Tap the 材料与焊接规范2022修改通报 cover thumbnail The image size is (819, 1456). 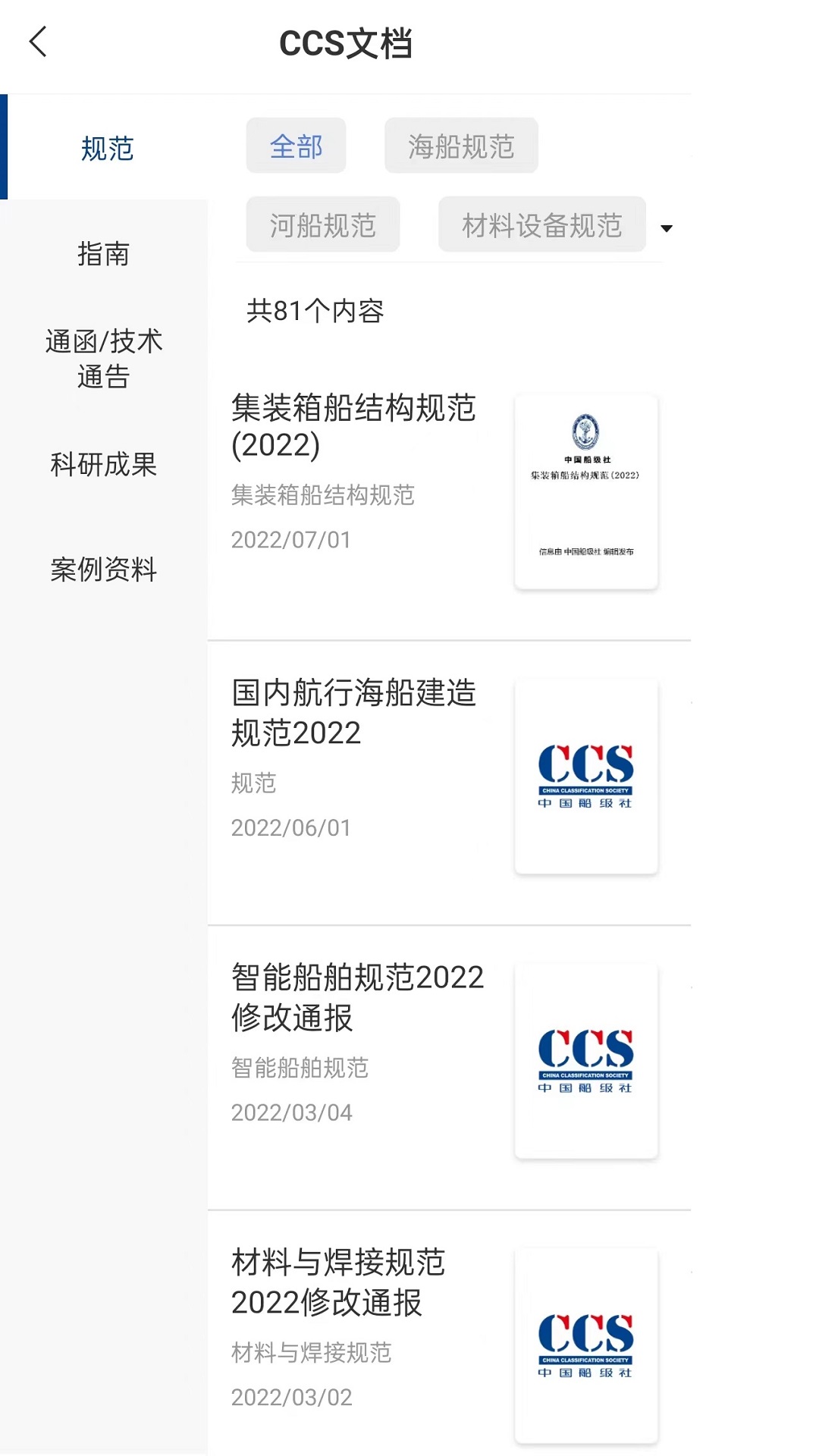[586, 1342]
